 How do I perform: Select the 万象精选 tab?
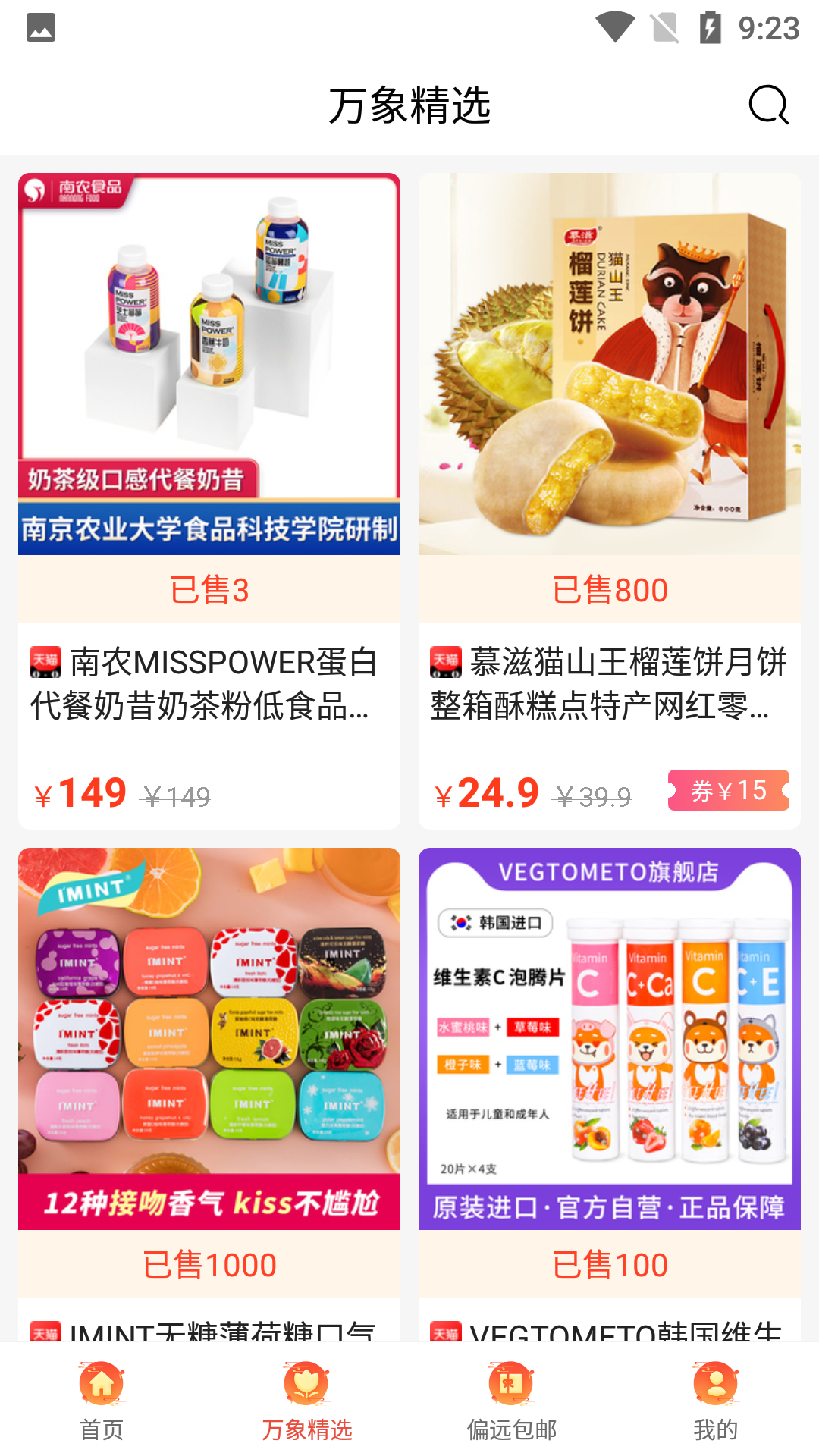[306, 1401]
